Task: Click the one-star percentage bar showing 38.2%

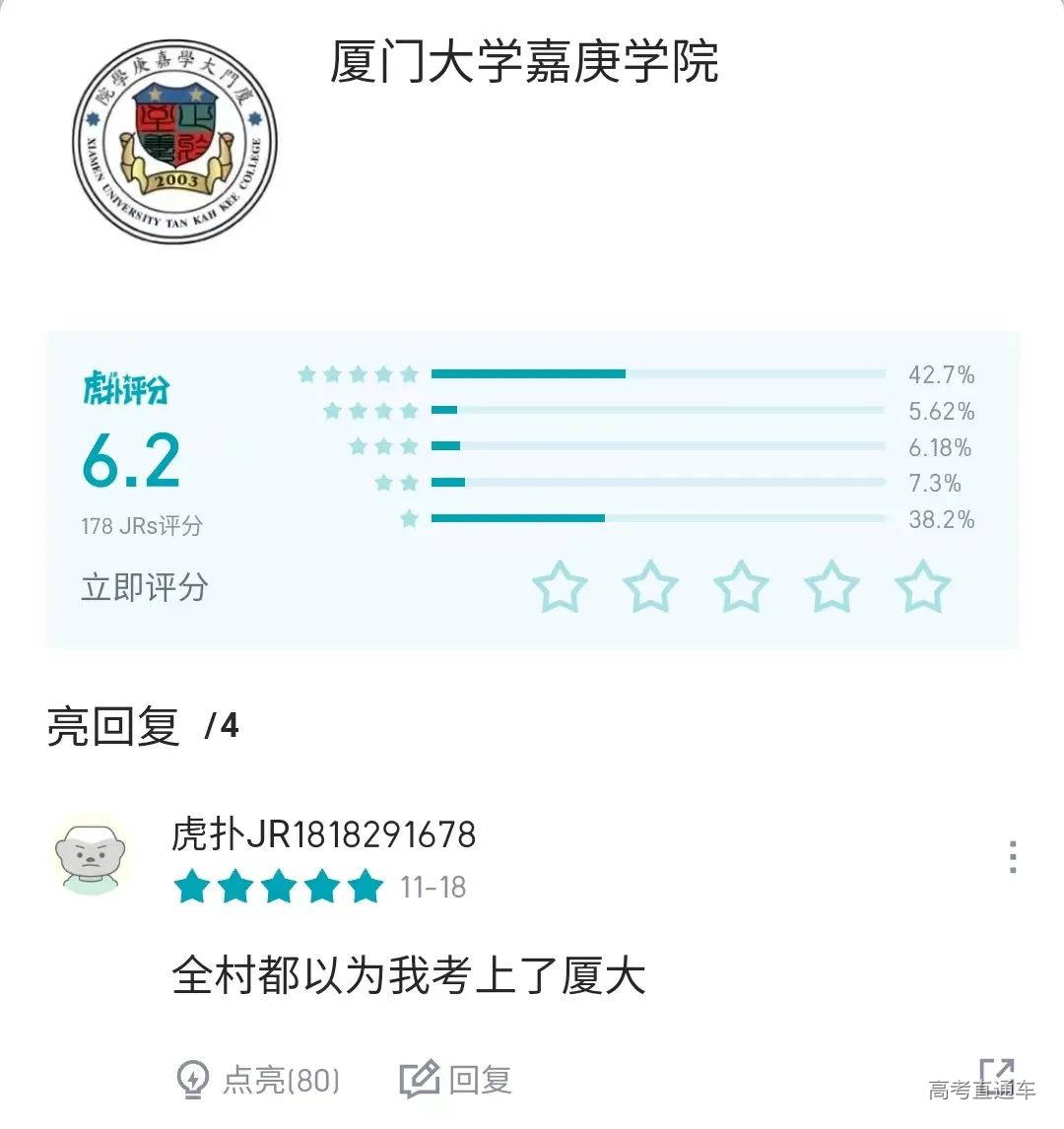Action: [660, 517]
